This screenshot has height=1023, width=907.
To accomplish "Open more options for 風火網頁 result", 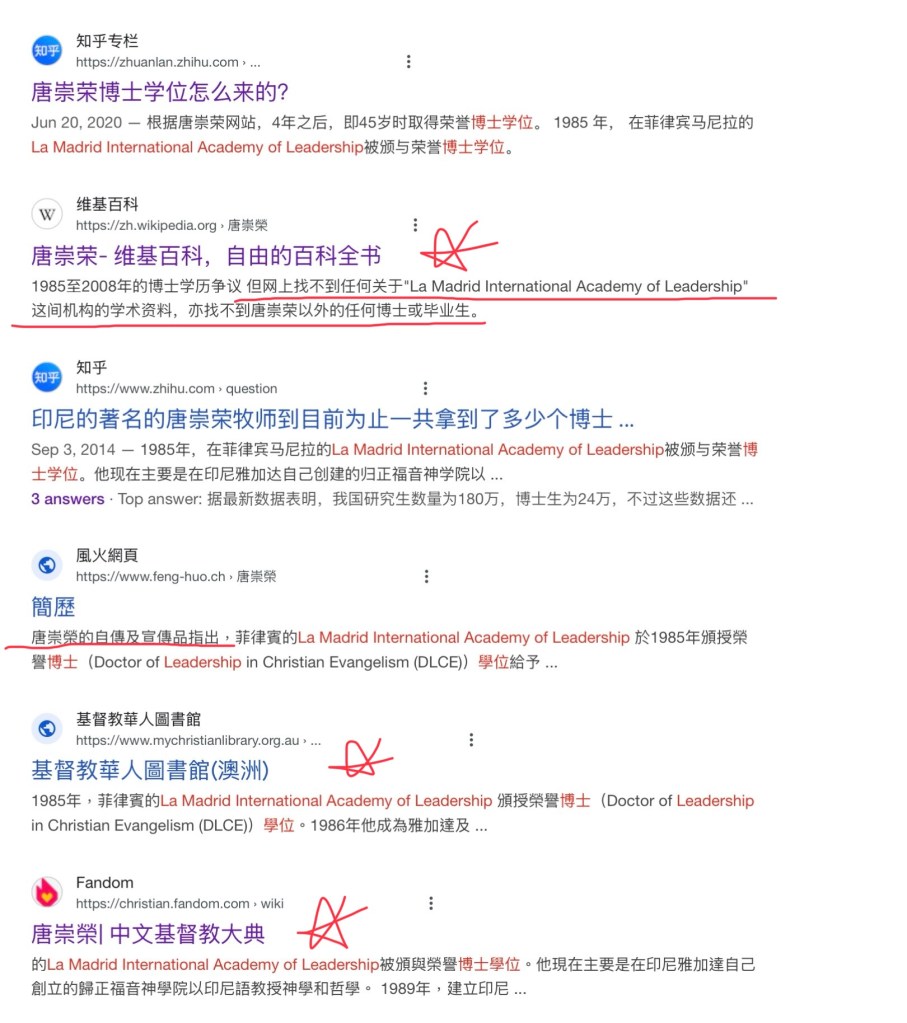I will pos(426,576).
